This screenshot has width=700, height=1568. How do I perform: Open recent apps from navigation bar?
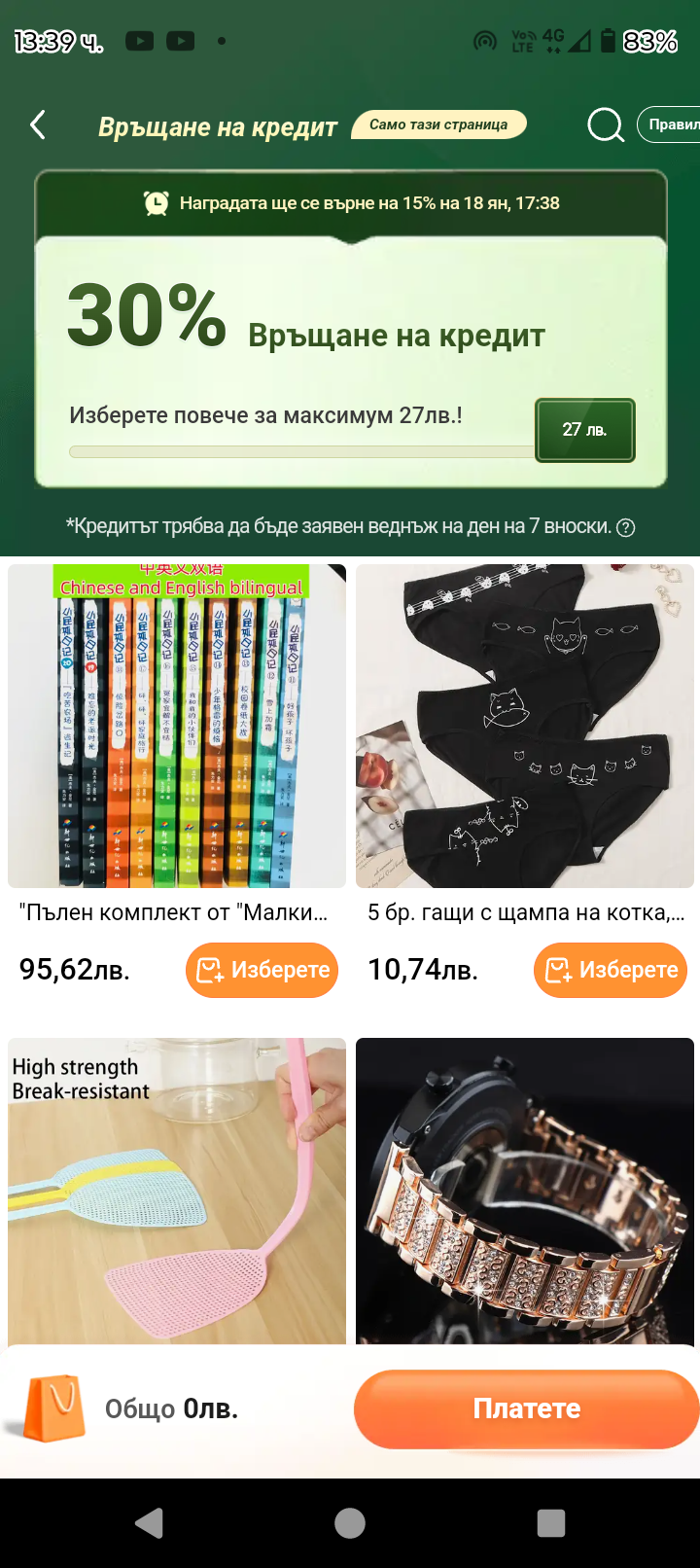click(x=551, y=1523)
